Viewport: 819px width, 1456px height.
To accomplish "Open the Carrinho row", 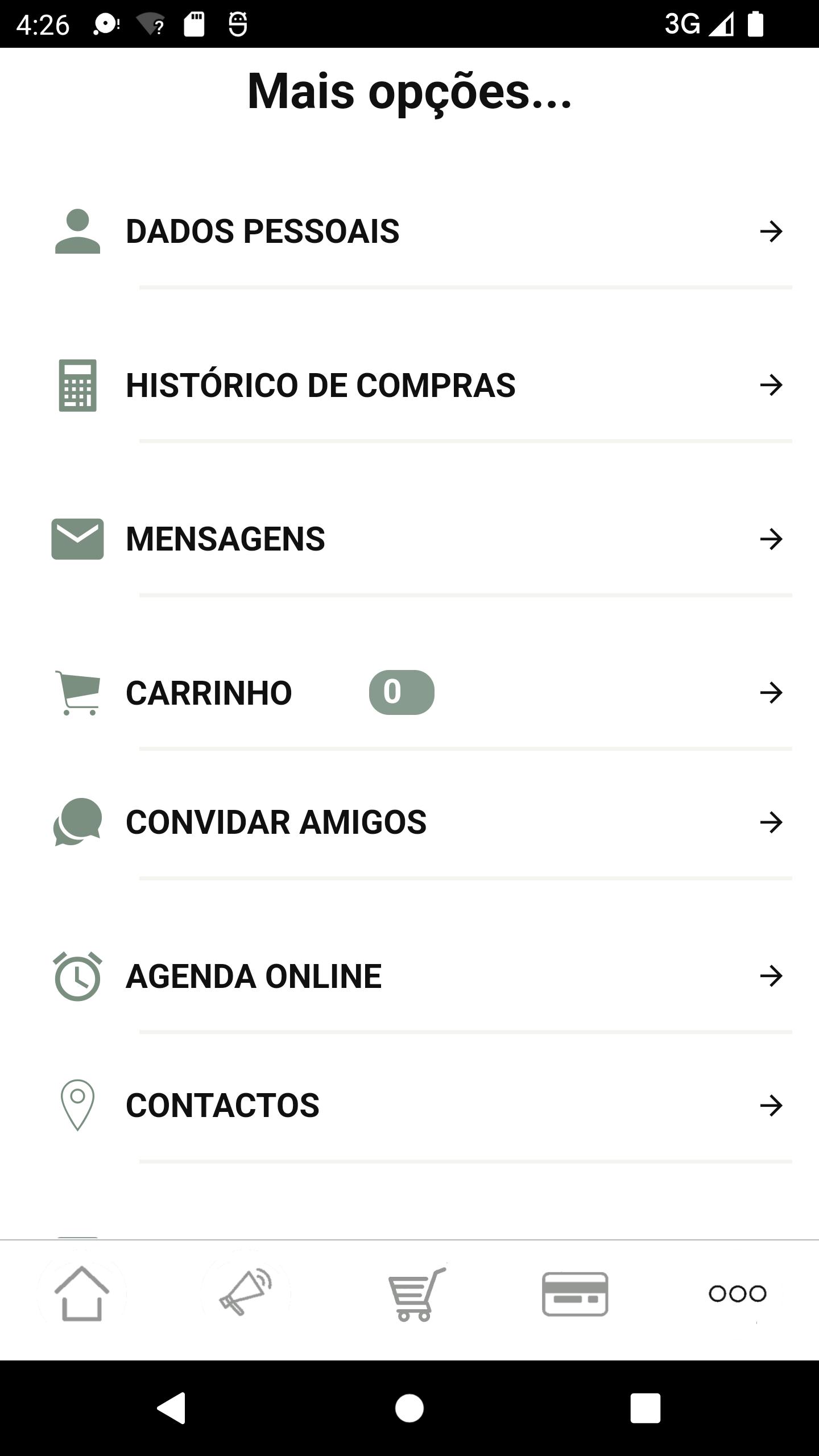I will pyautogui.click(x=409, y=692).
